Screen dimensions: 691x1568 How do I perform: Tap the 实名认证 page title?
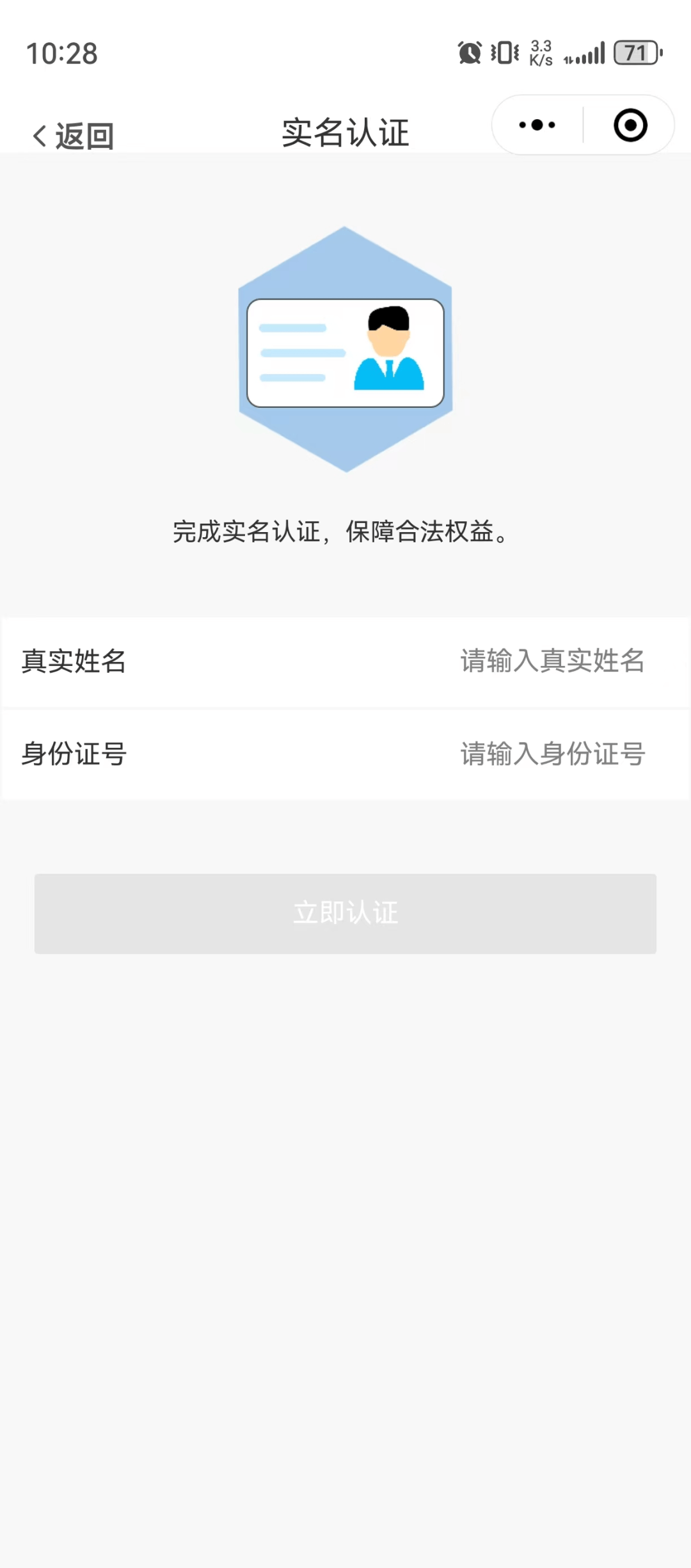345,131
